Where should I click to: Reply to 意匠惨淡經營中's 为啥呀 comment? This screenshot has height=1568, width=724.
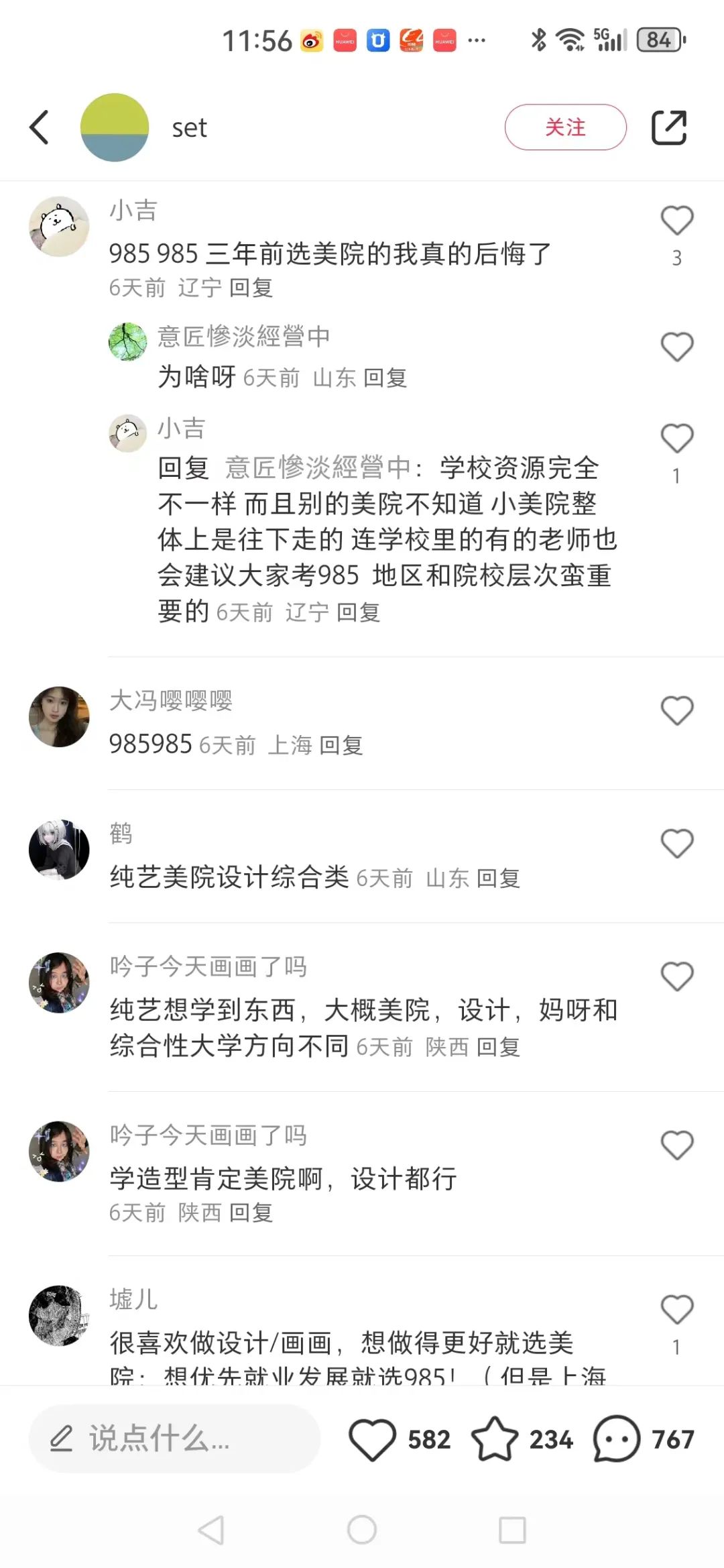(385, 378)
